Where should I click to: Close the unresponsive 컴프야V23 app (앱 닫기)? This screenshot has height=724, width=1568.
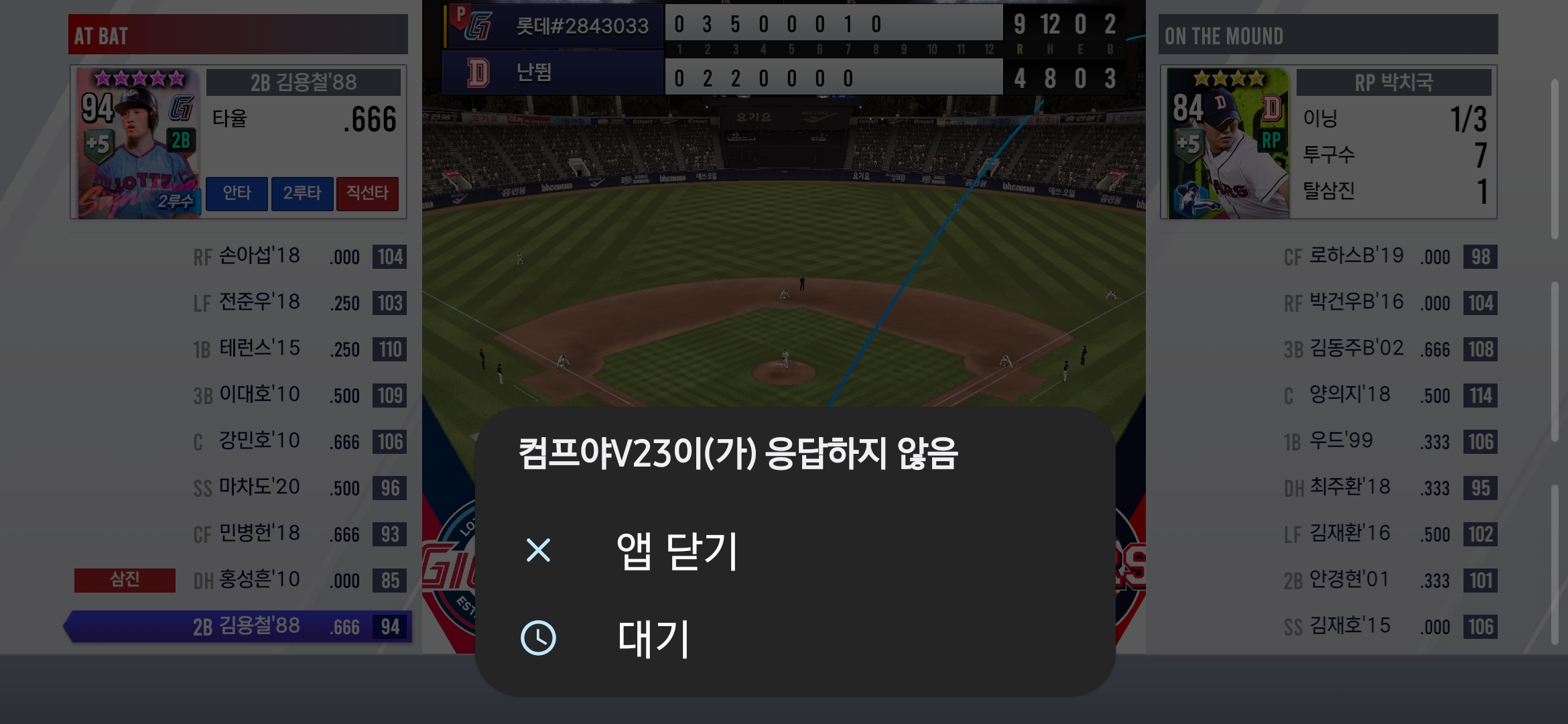point(675,551)
